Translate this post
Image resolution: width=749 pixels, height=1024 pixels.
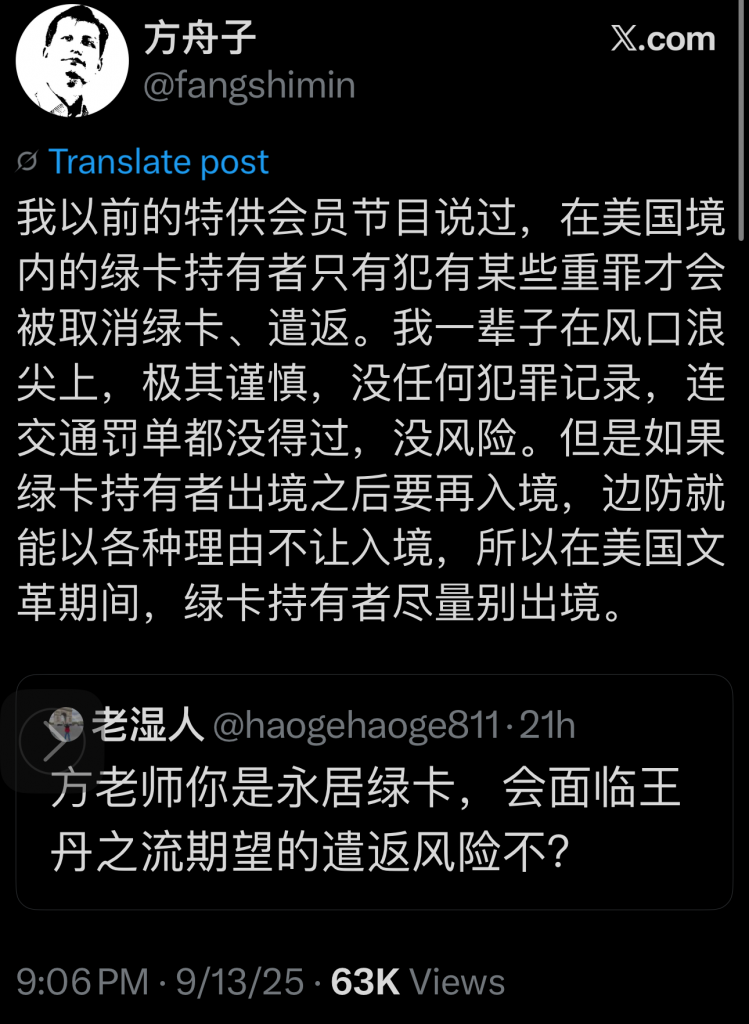point(158,162)
